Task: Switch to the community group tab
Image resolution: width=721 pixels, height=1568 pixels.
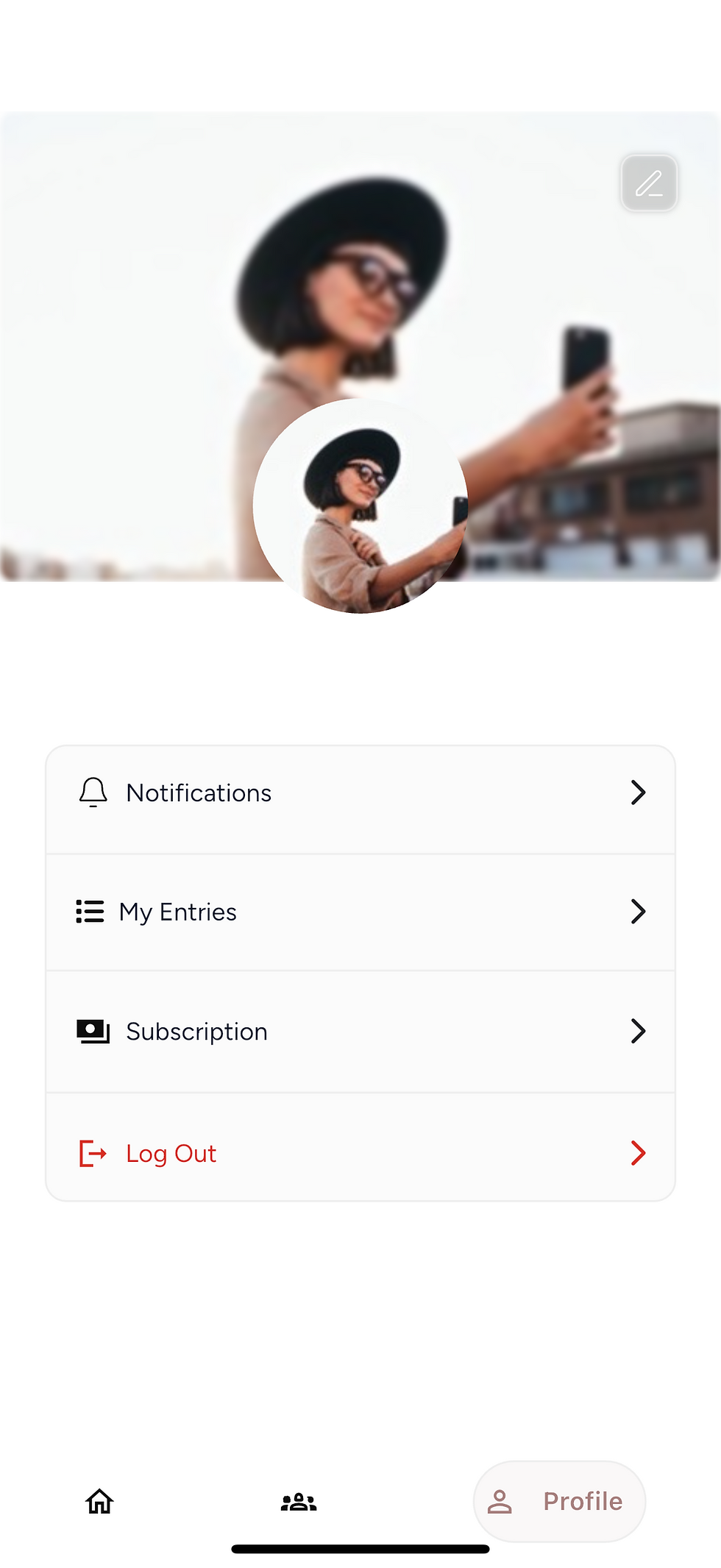Action: pyautogui.click(x=299, y=1502)
